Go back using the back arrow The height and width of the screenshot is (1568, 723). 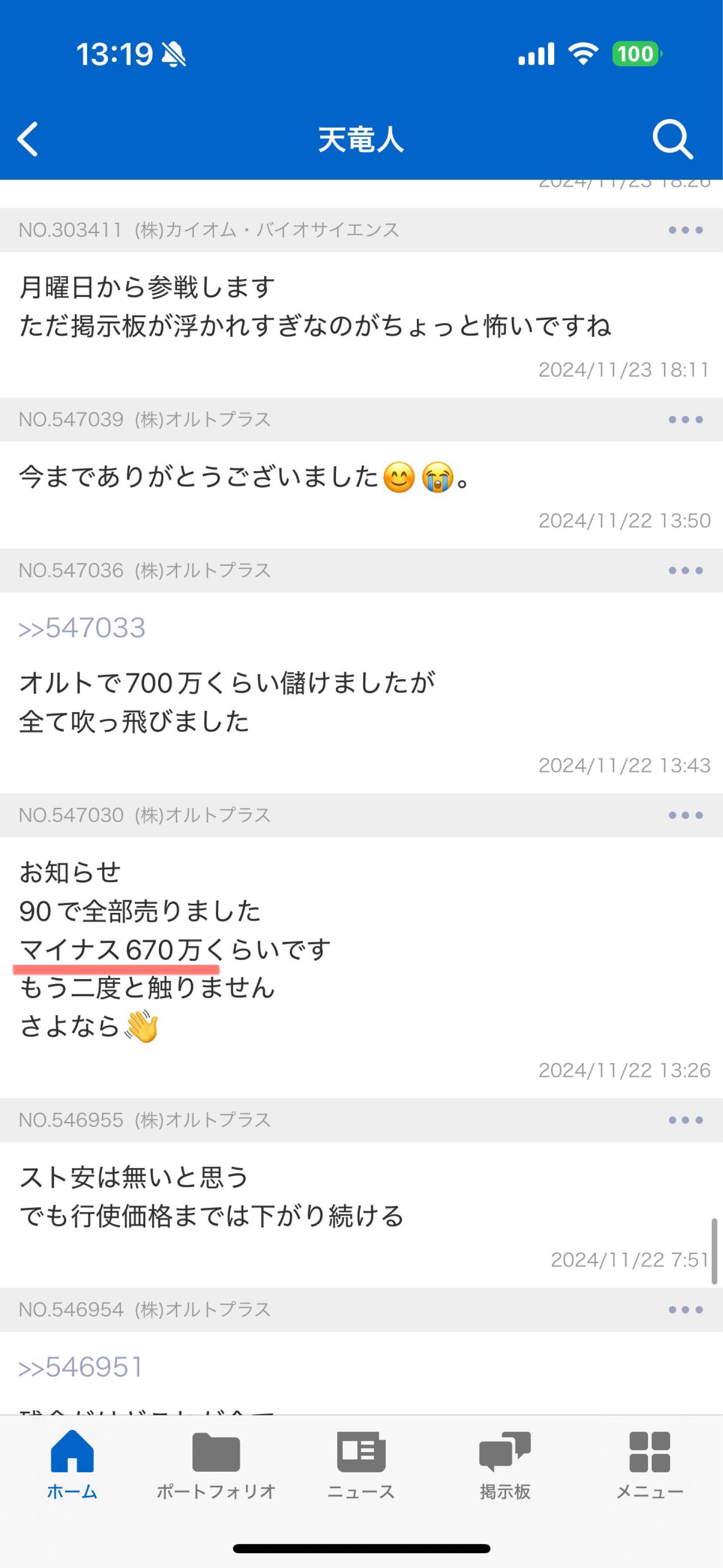28,140
